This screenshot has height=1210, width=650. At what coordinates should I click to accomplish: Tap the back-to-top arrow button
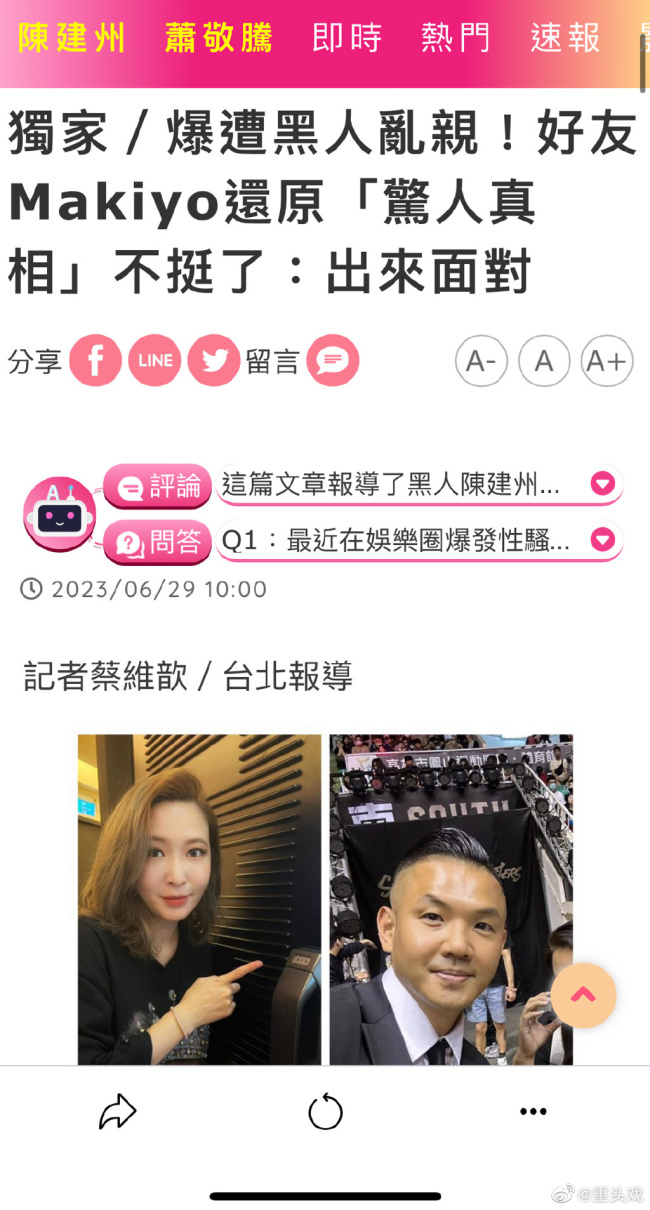583,995
